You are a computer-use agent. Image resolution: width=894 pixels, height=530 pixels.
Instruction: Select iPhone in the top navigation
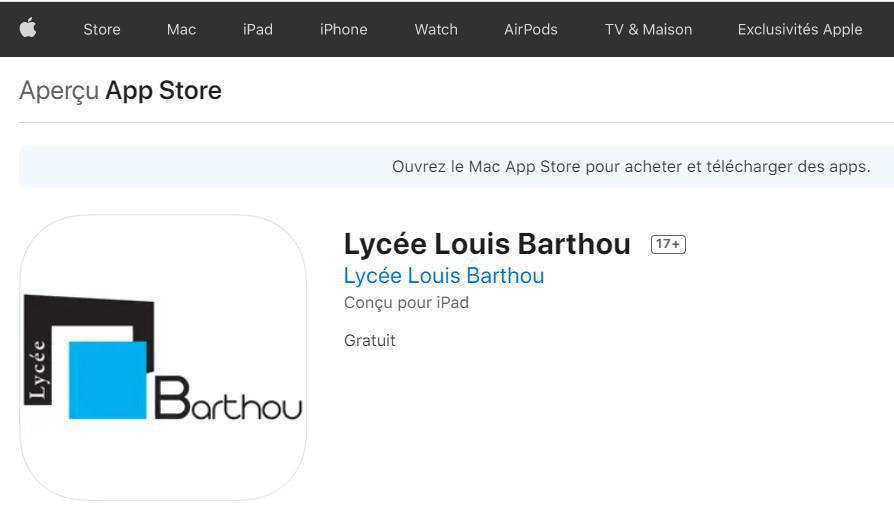click(x=343, y=29)
